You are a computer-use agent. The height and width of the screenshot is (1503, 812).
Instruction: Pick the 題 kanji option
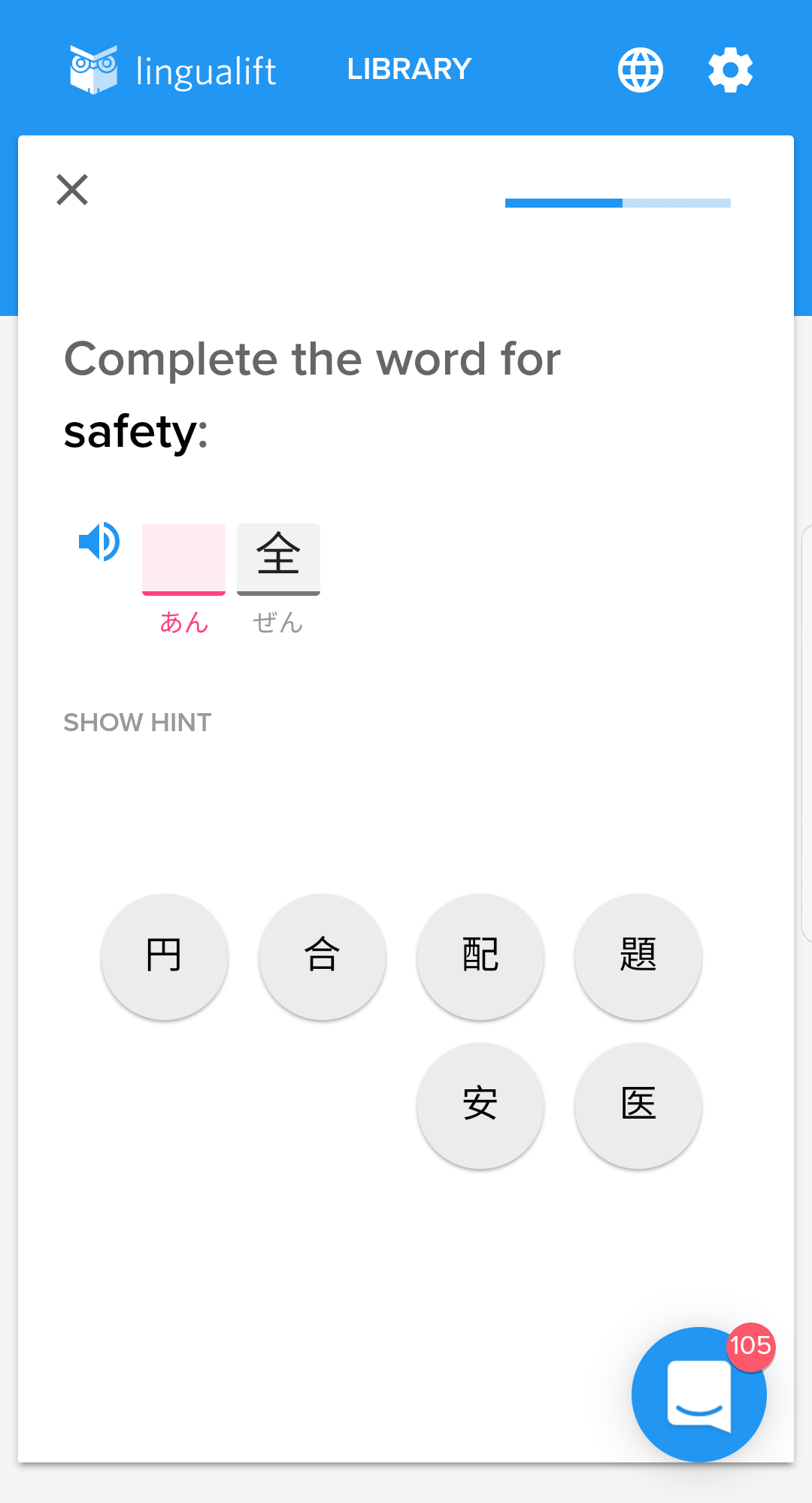pyautogui.click(x=638, y=956)
